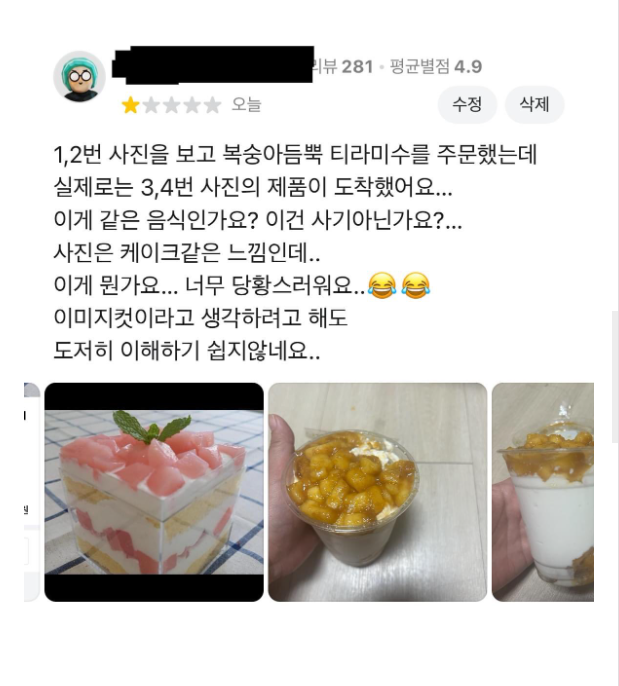The image size is (619, 686).
Task: Open the side-view photo of the cream cup
Action: [x=543, y=492]
